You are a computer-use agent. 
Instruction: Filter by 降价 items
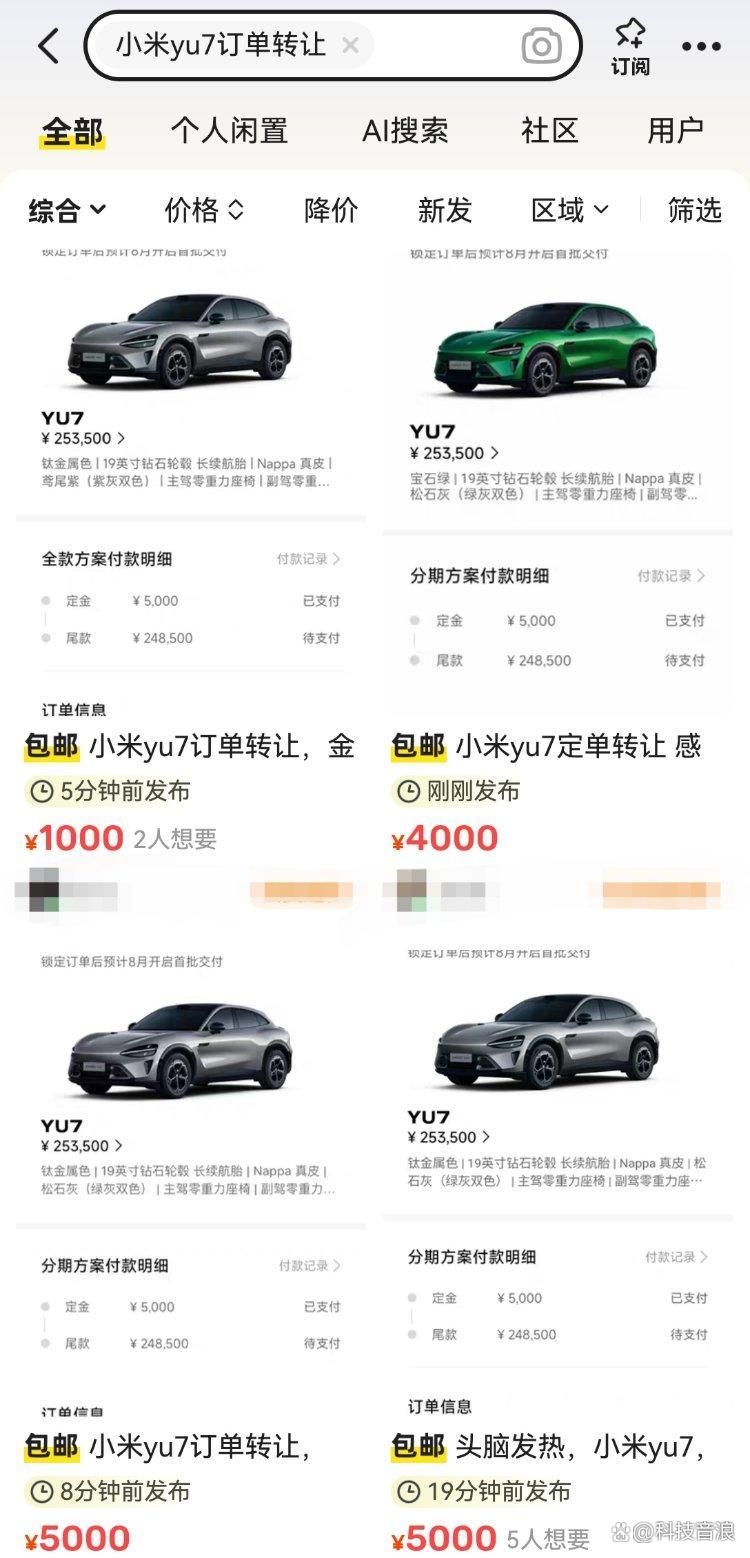331,210
